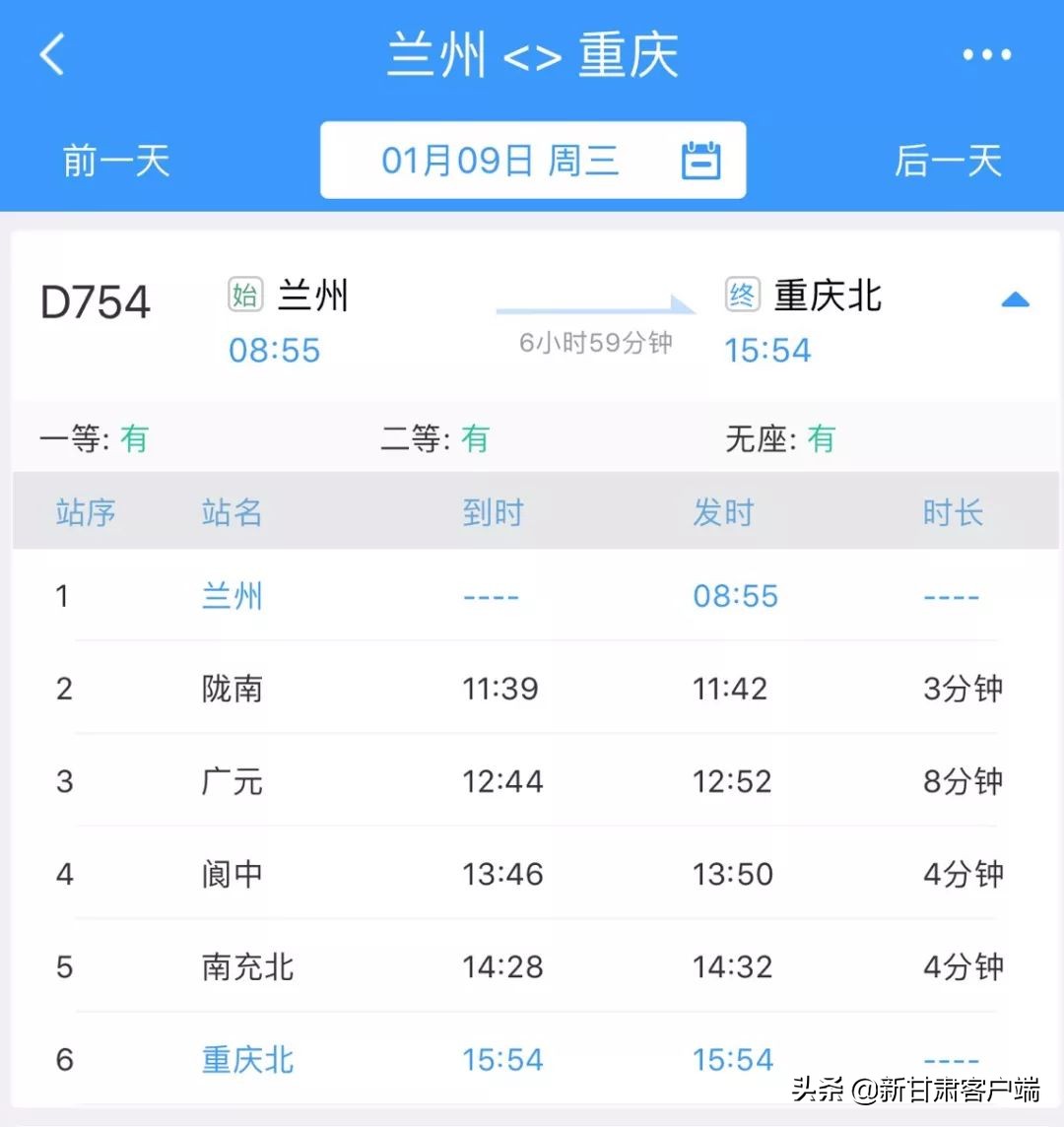Open the calendar date picker icon
Screen dimensions: 1064x1127
(x=700, y=159)
